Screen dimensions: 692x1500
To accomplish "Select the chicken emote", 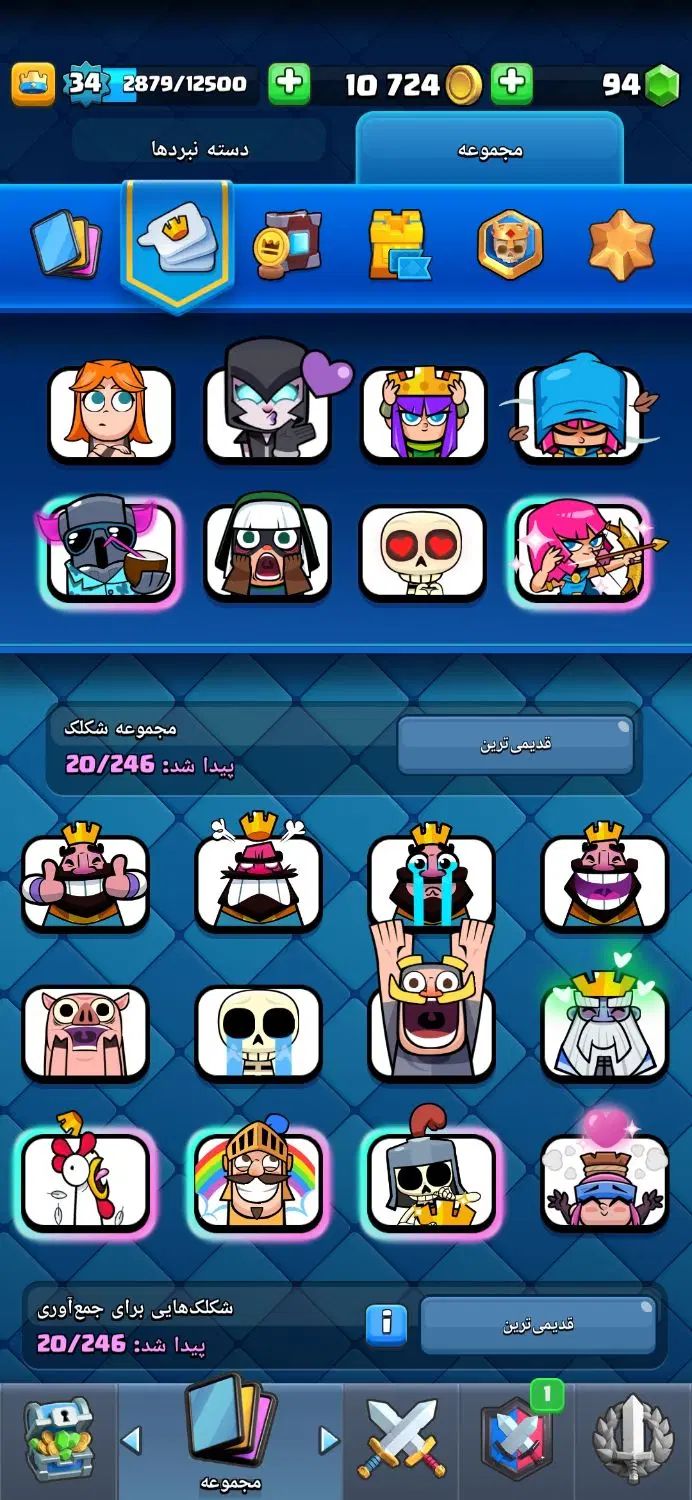I will [85, 1181].
